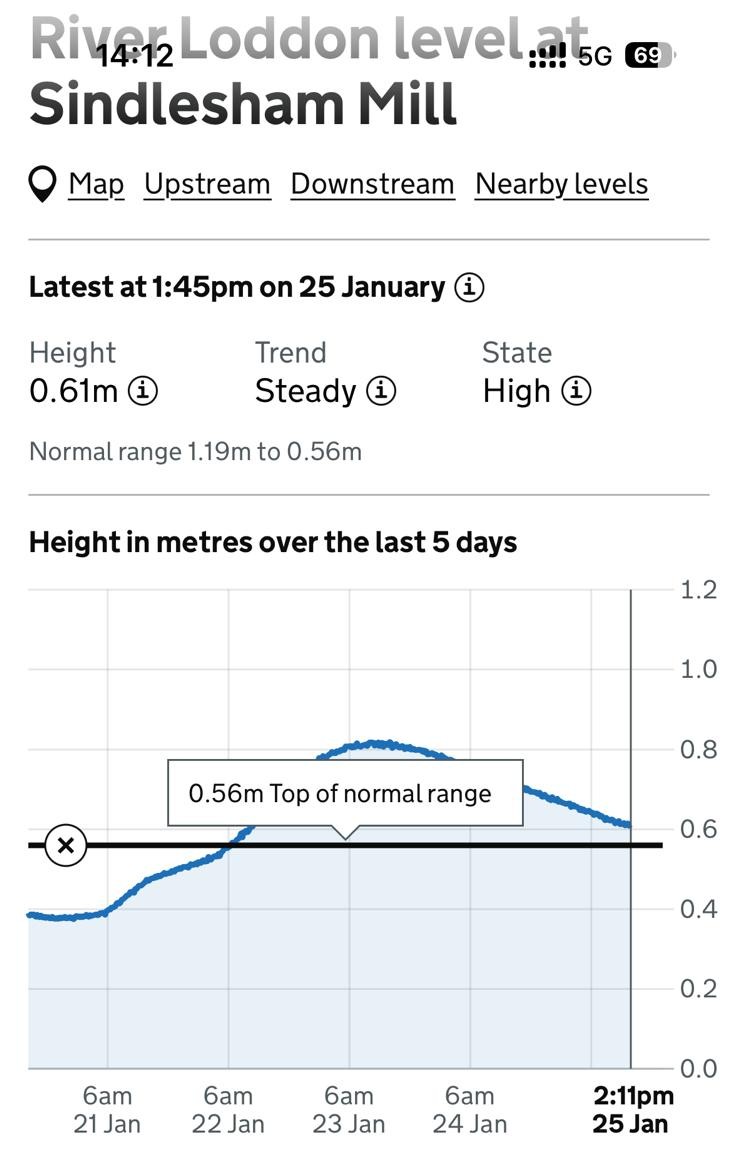Click the location pin icon beside Map

(x=42, y=183)
